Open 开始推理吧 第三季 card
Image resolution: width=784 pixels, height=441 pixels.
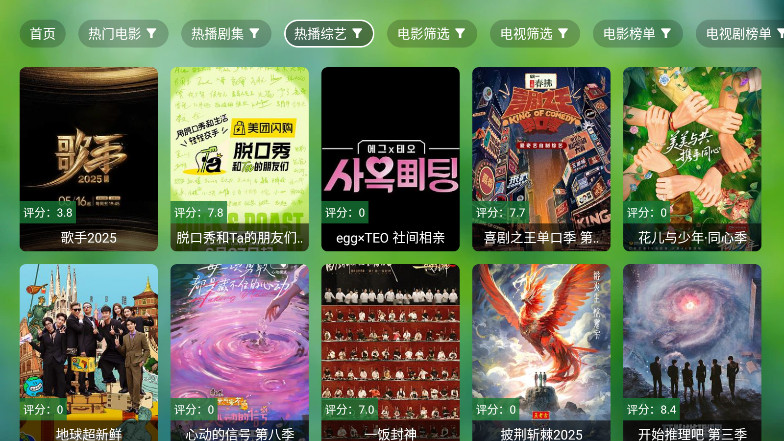[x=692, y=352]
